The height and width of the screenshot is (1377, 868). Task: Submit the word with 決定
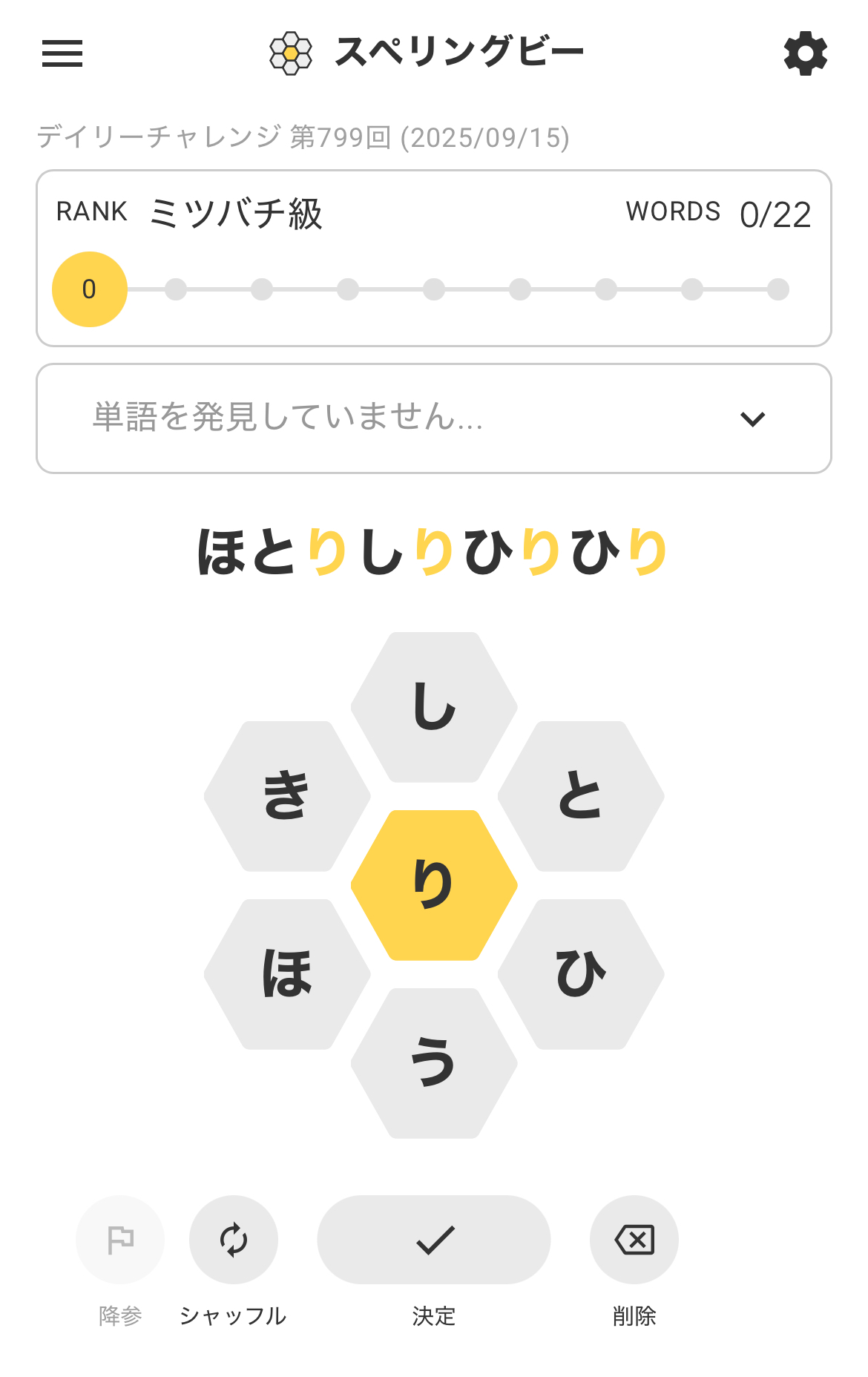434,1240
